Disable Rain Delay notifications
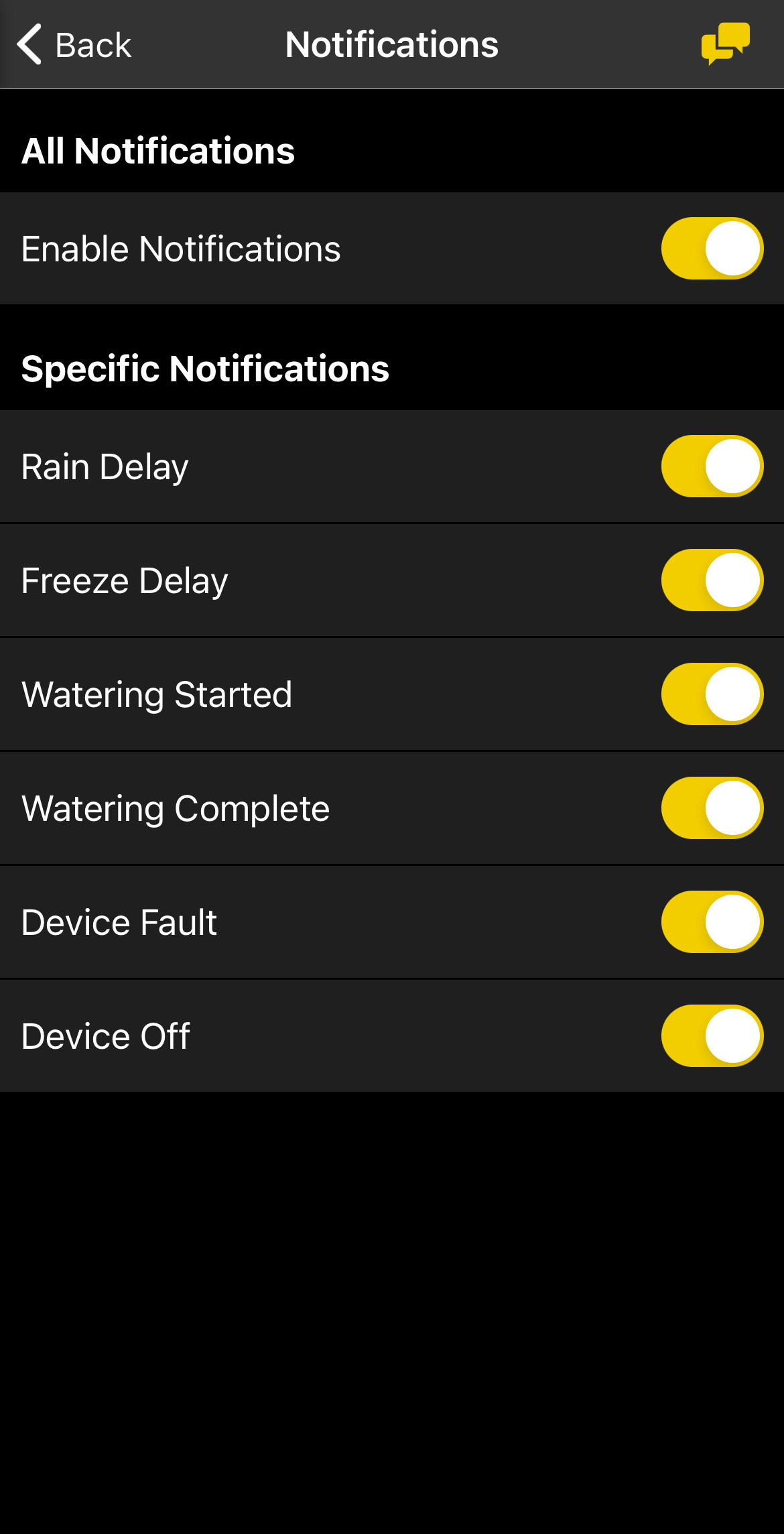 coord(712,466)
